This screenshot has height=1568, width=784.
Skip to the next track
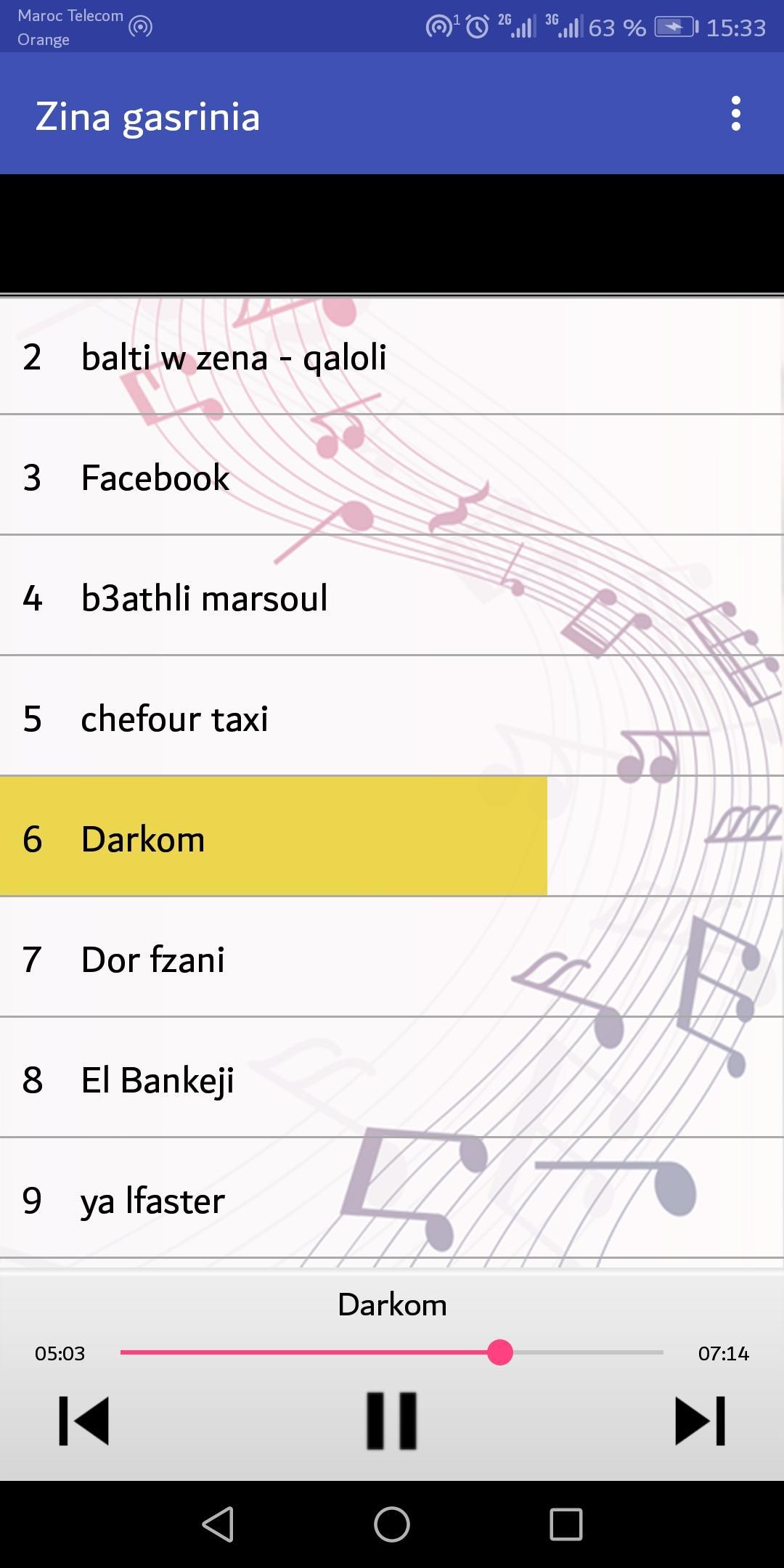point(700,1421)
